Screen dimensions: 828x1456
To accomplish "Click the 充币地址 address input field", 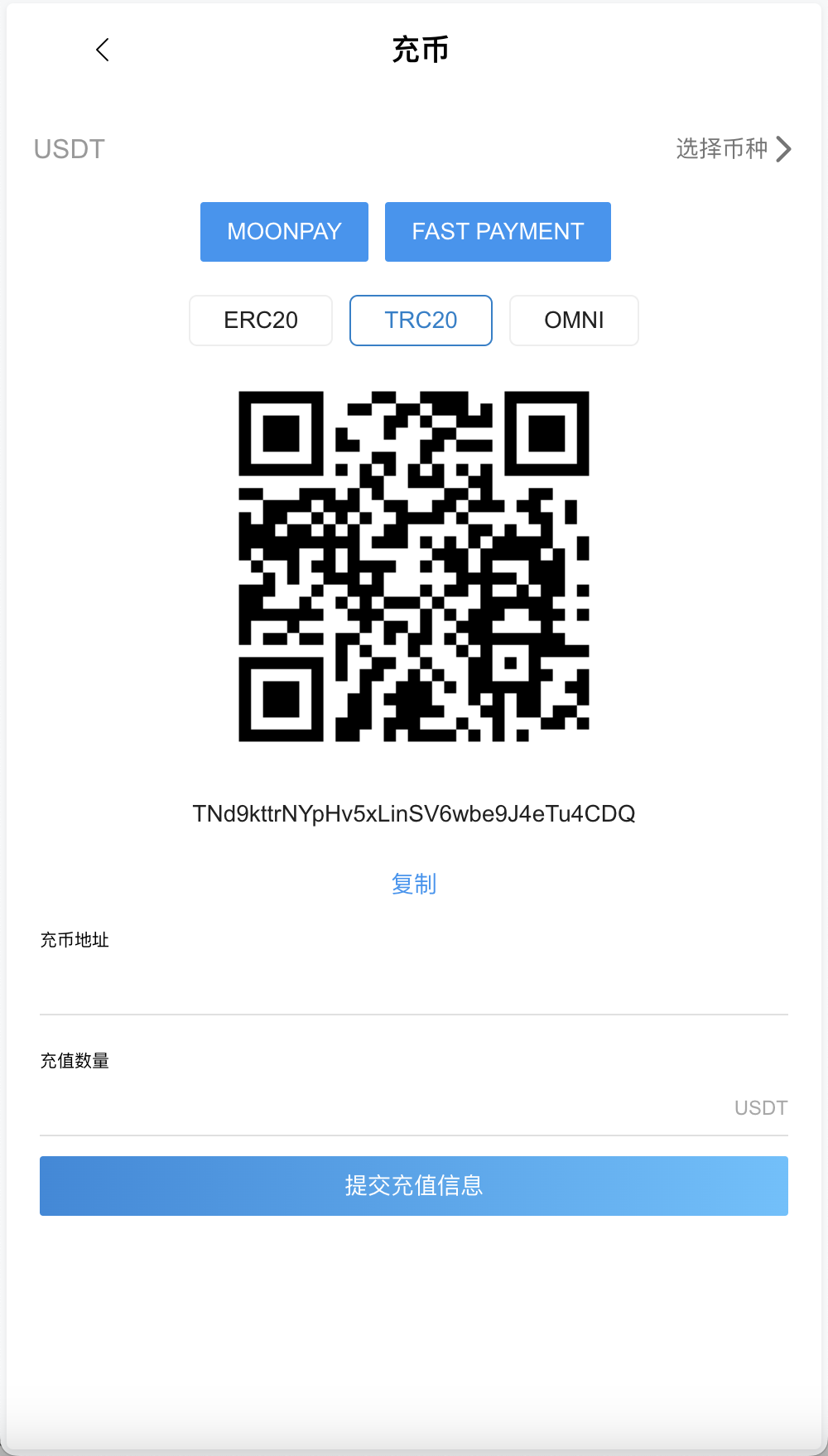I will (414, 986).
